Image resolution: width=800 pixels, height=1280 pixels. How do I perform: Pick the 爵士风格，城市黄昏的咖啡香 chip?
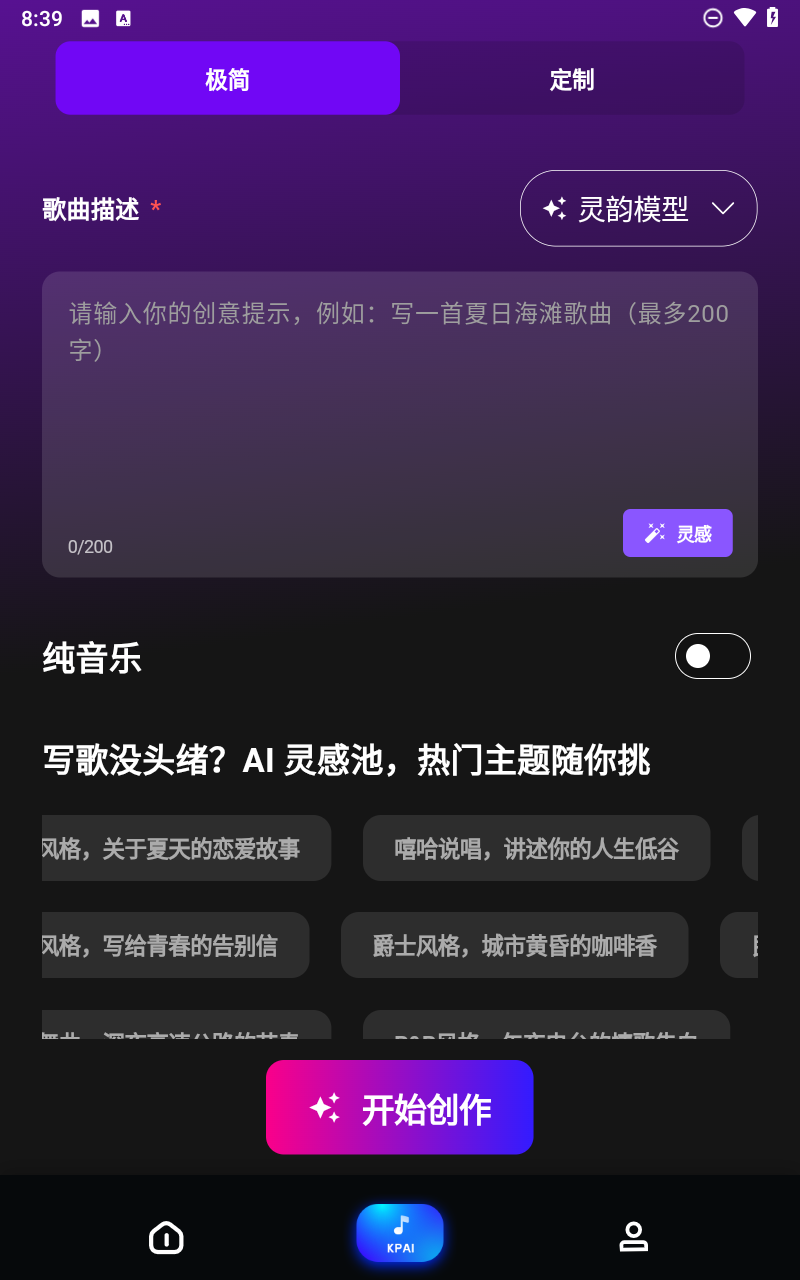(515, 945)
